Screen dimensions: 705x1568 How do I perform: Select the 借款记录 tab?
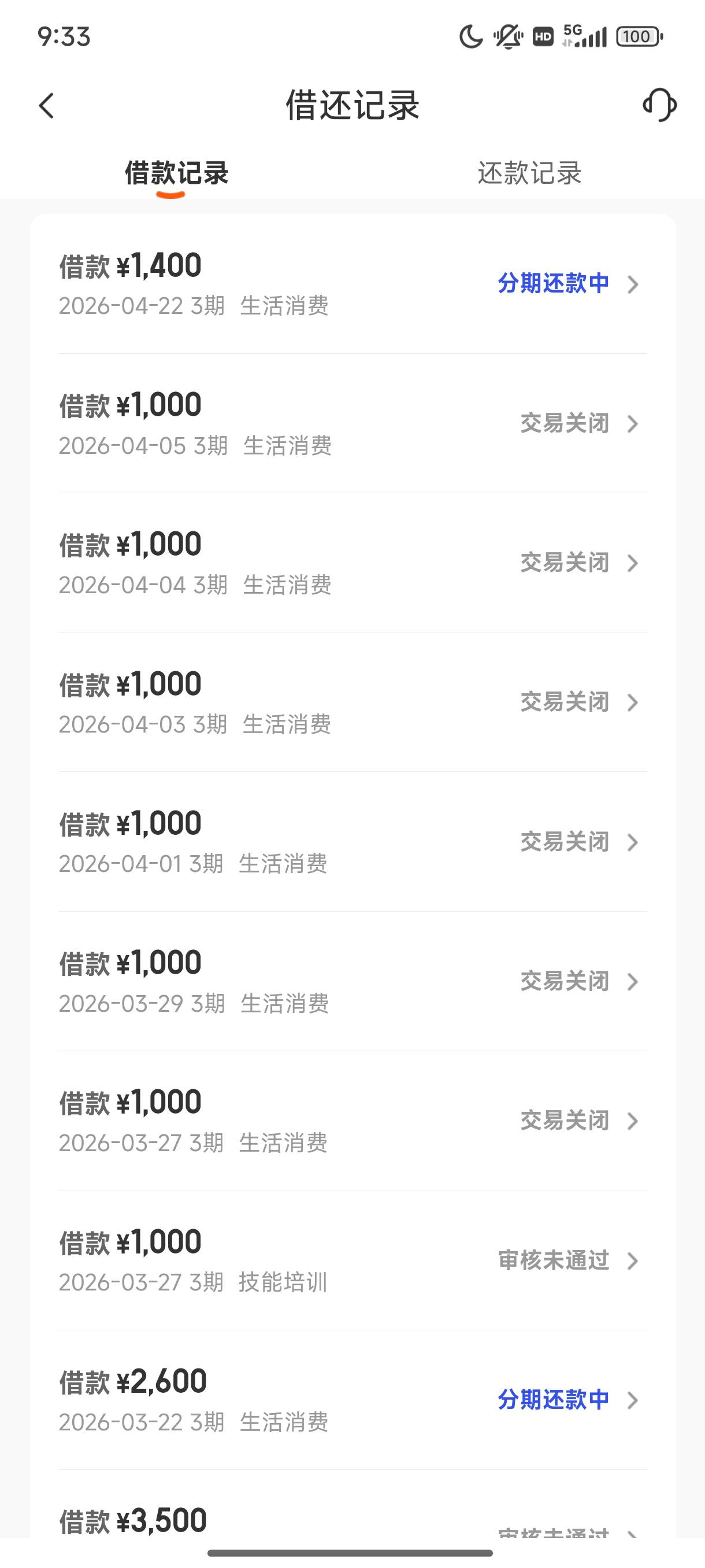click(x=176, y=173)
